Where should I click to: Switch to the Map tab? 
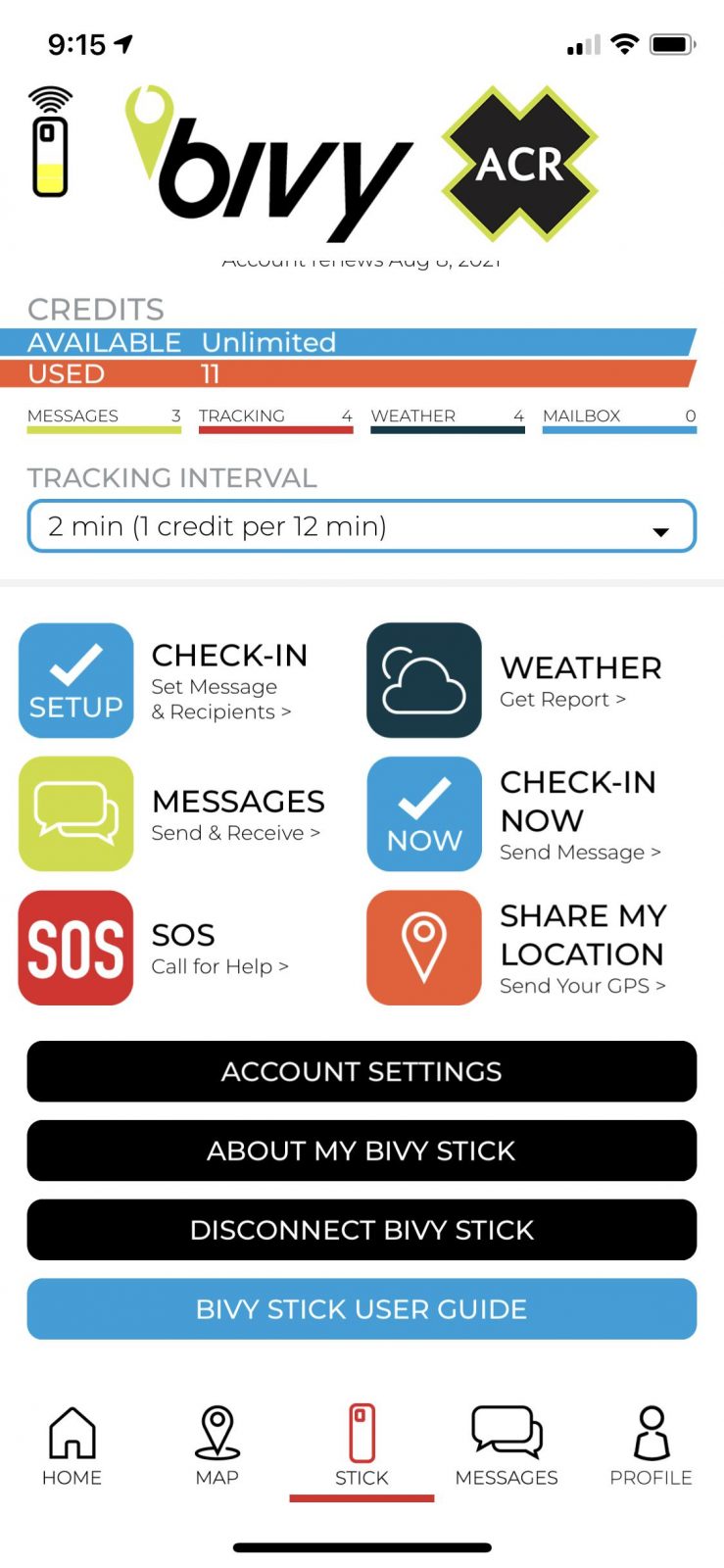pyautogui.click(x=217, y=1445)
